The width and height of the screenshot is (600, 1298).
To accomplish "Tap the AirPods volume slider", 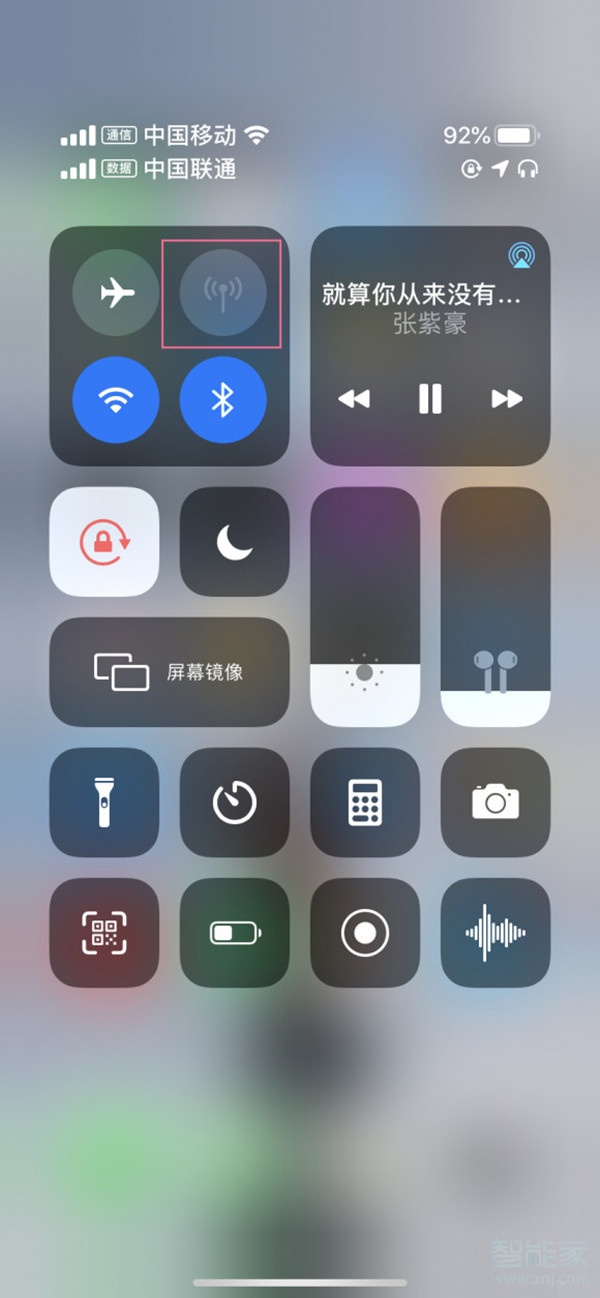I will [495, 607].
